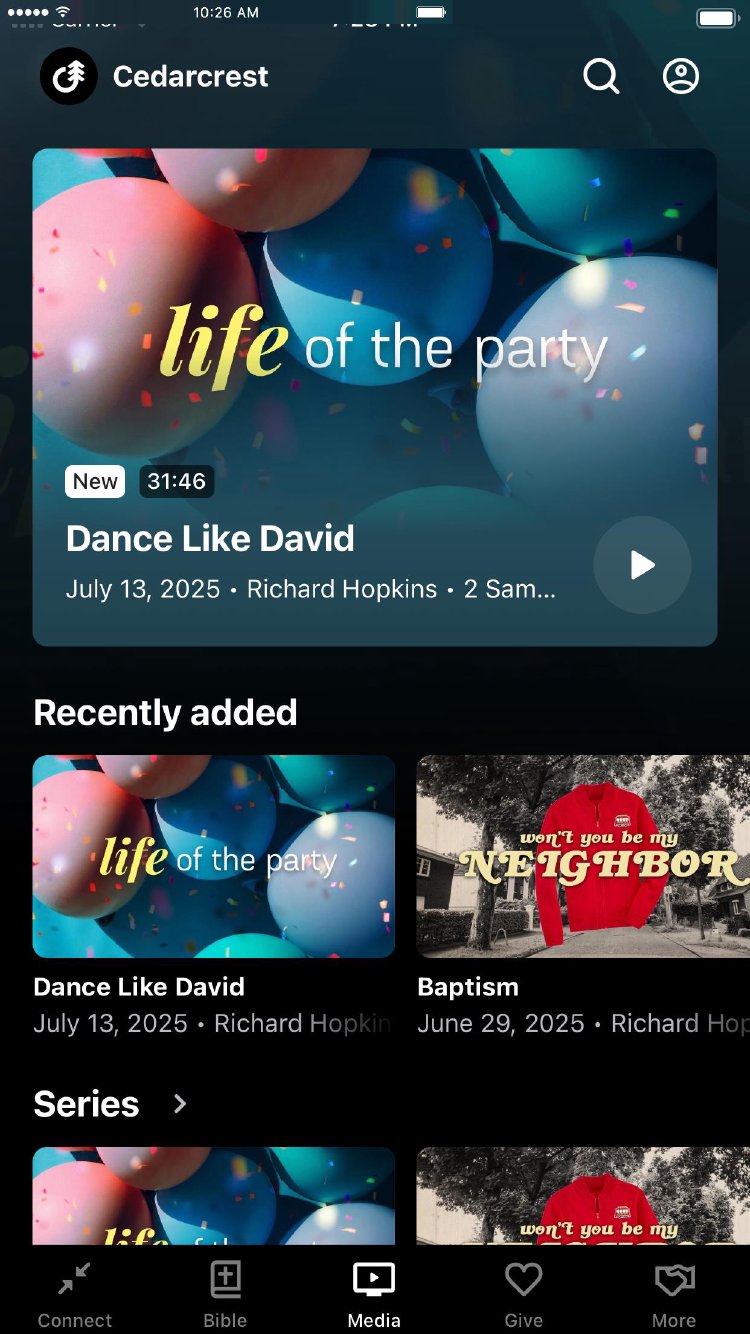This screenshot has height=1334, width=750.
Task: Open the search icon
Action: [x=601, y=76]
